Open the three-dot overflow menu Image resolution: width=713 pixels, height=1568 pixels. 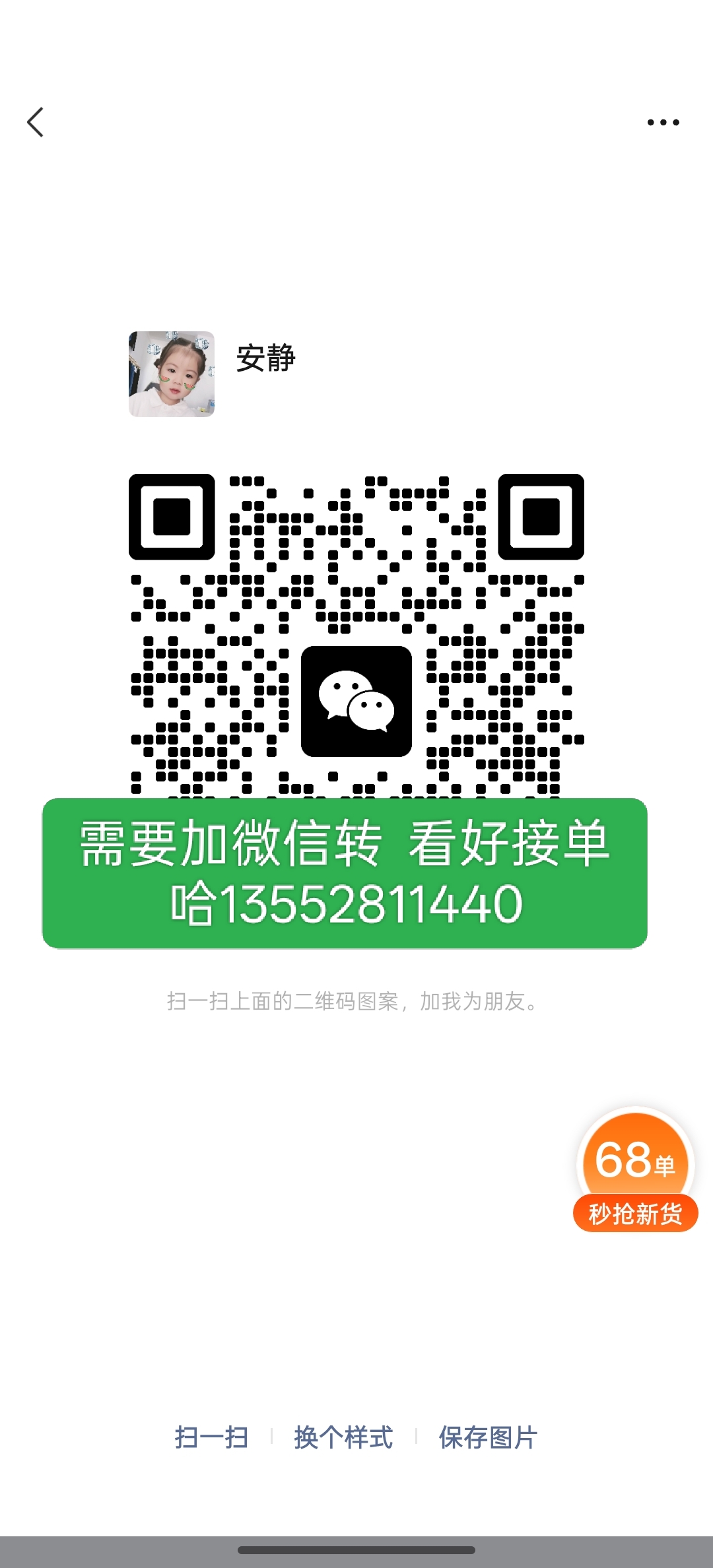[x=663, y=123]
